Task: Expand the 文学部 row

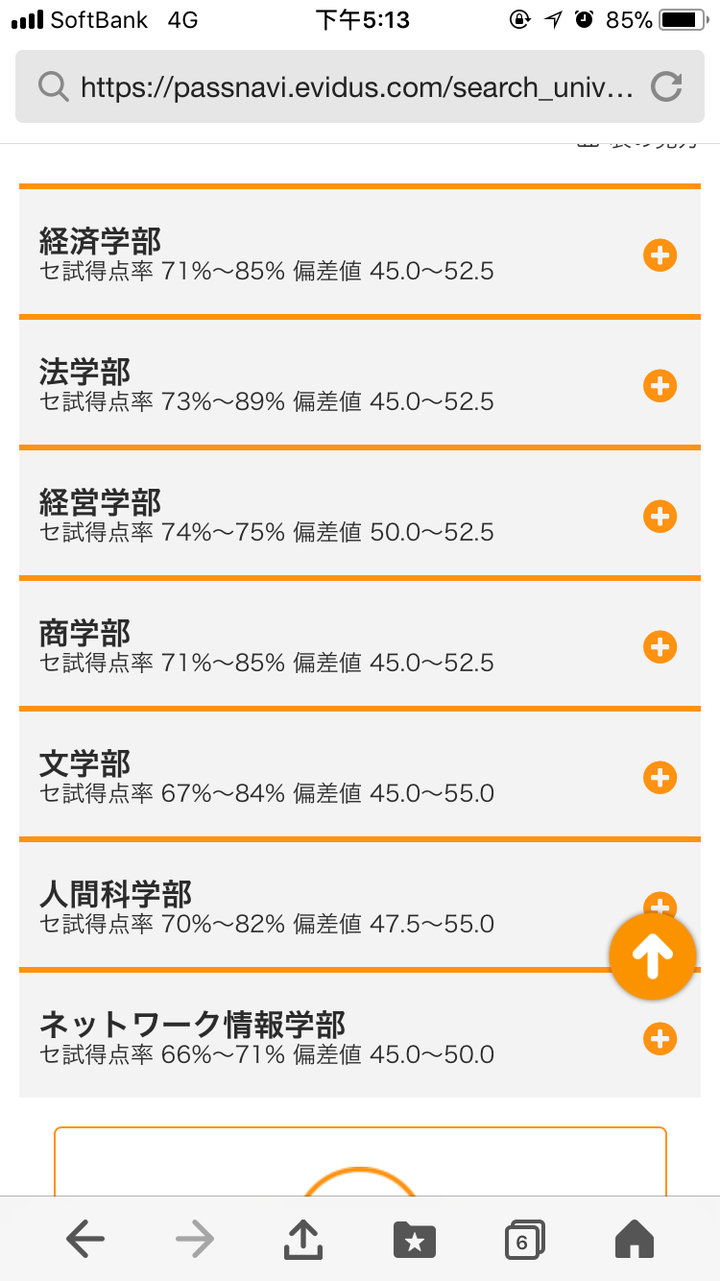Action: 659,778
